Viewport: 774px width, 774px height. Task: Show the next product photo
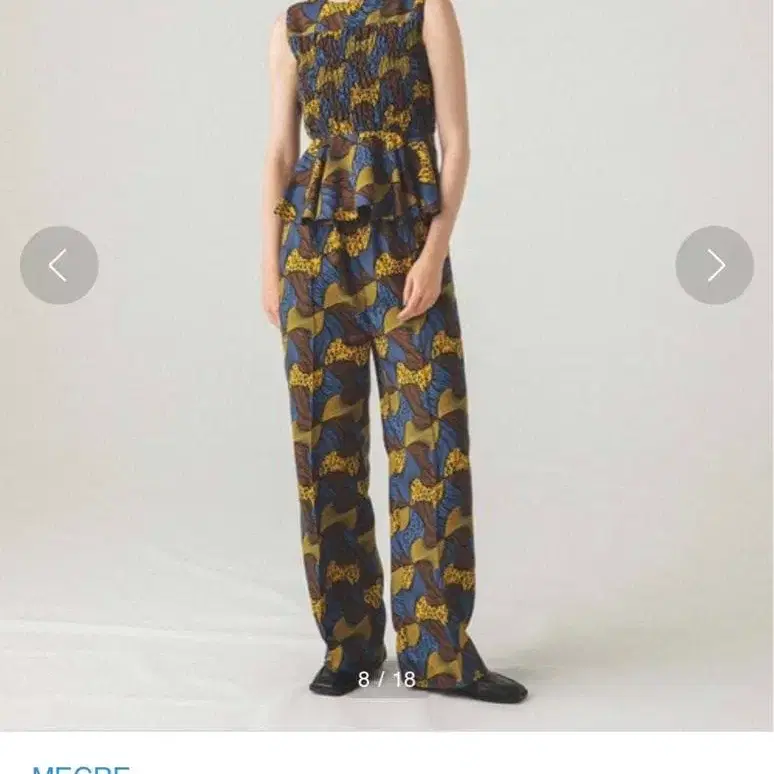(x=714, y=265)
